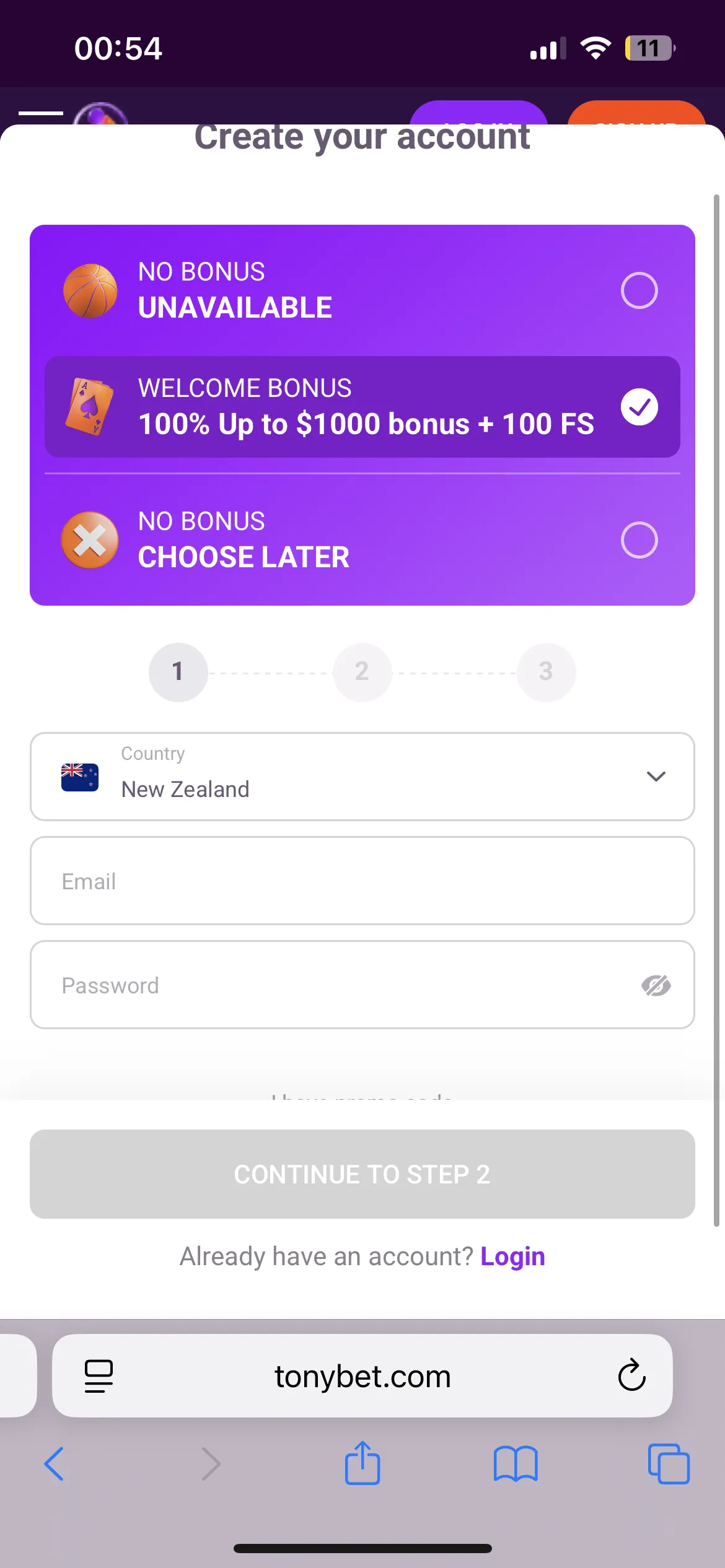Share this page

[x=362, y=1463]
